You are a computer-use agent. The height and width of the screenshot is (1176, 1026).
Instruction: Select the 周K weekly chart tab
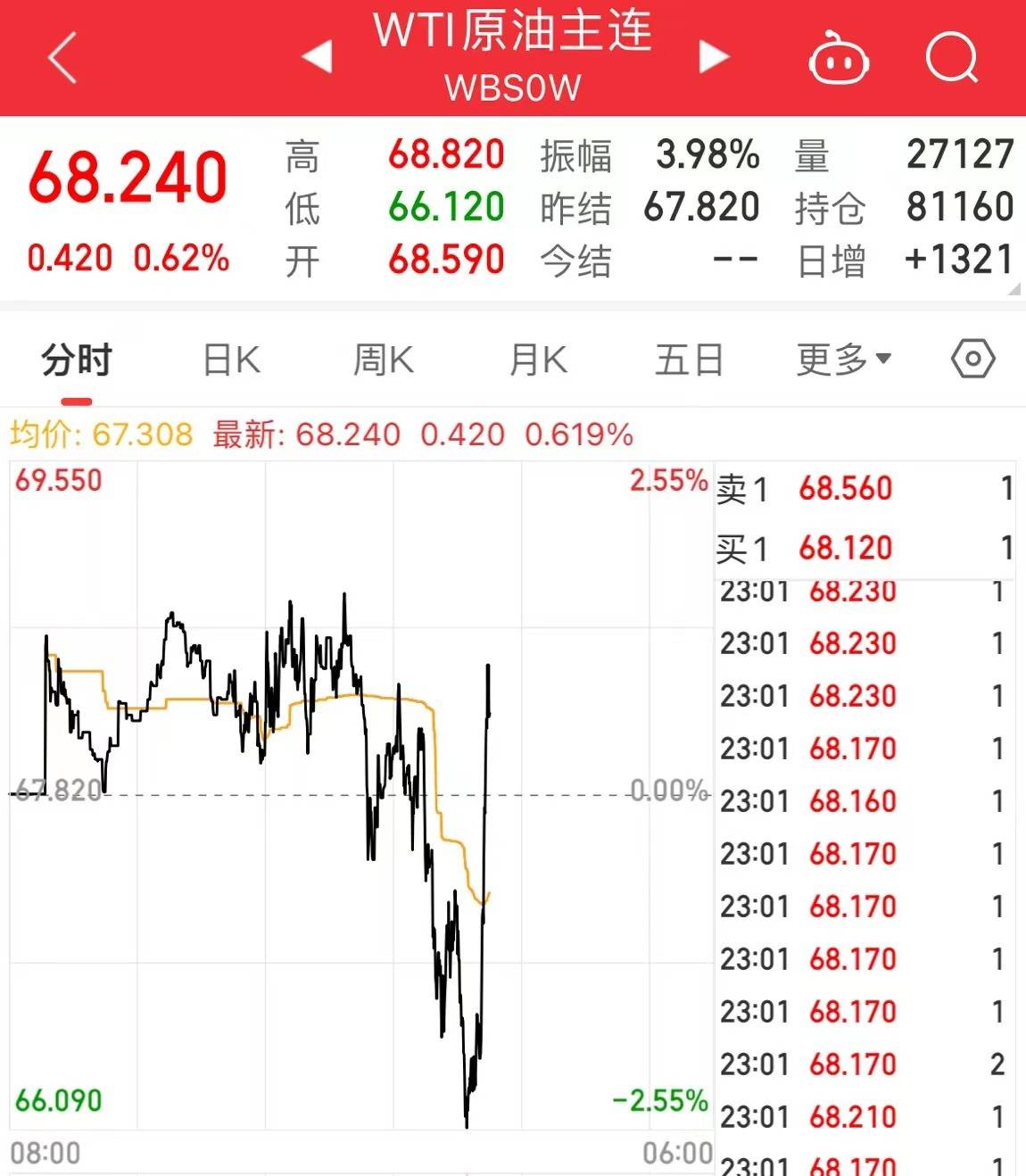382,359
